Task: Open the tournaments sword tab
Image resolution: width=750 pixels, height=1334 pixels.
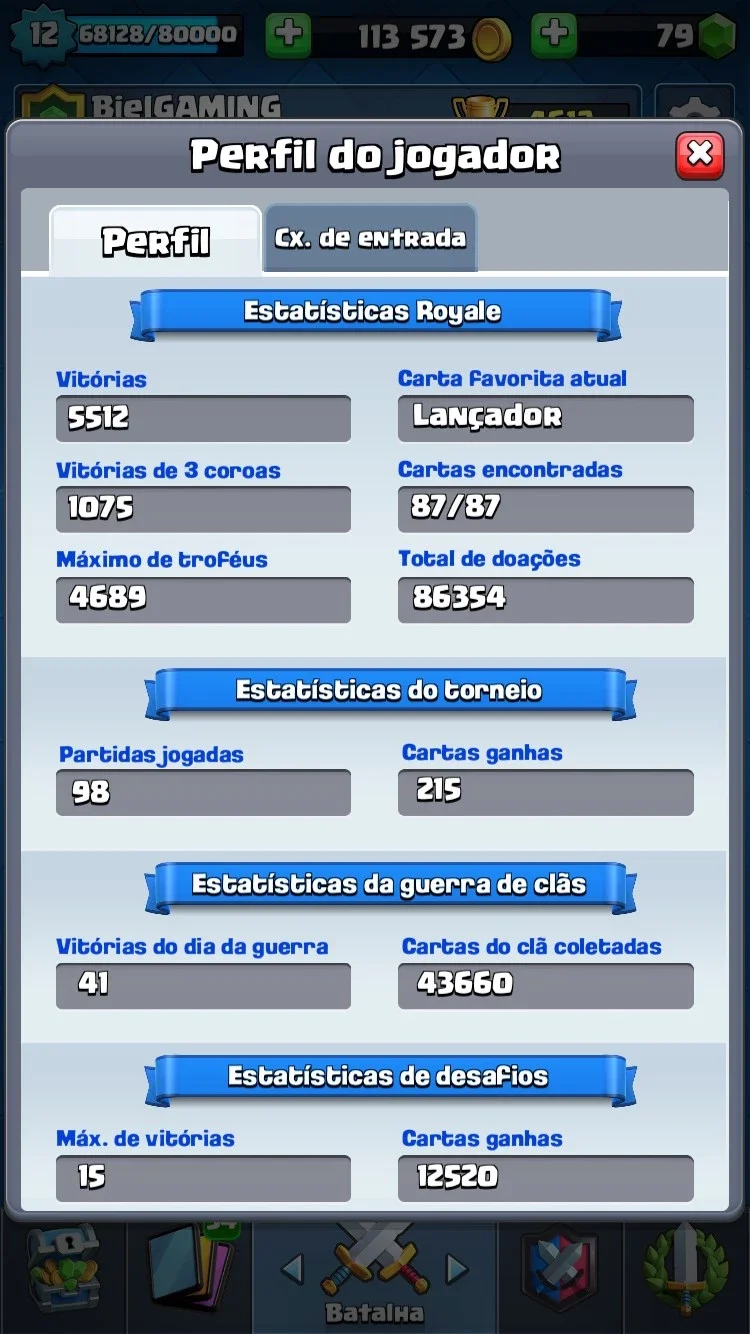Action: coord(686,1270)
